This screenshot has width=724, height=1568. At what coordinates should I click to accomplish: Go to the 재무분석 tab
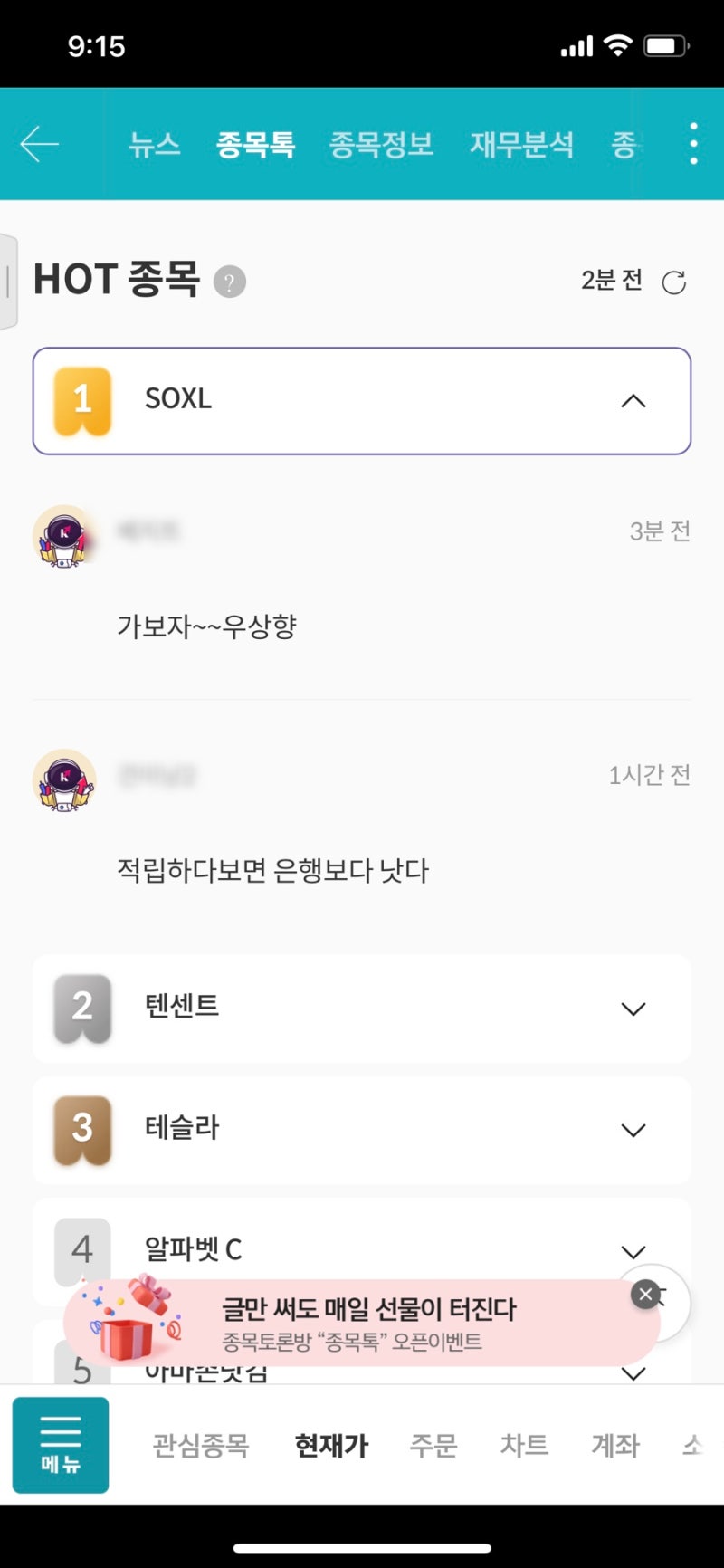pos(522,145)
